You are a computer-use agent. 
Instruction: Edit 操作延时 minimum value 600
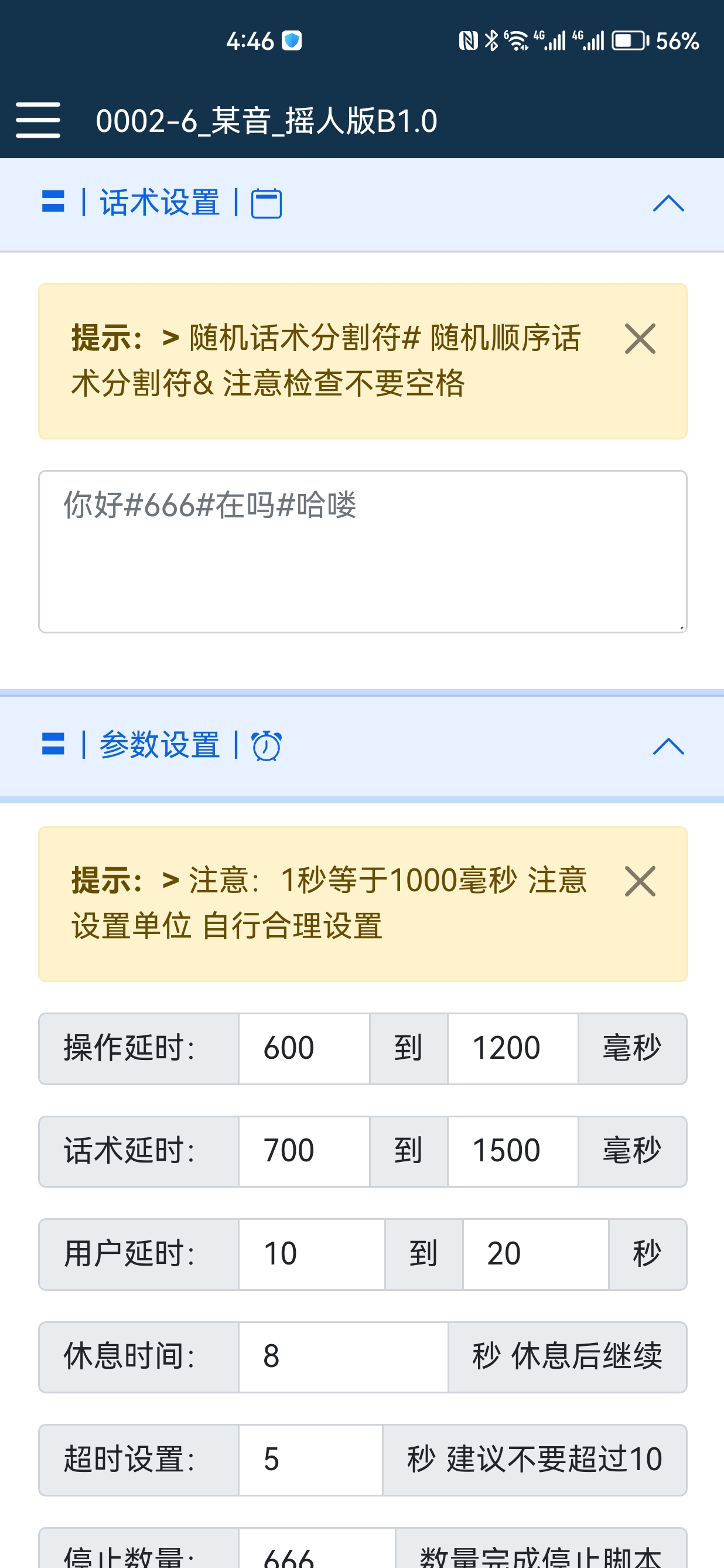point(304,1048)
